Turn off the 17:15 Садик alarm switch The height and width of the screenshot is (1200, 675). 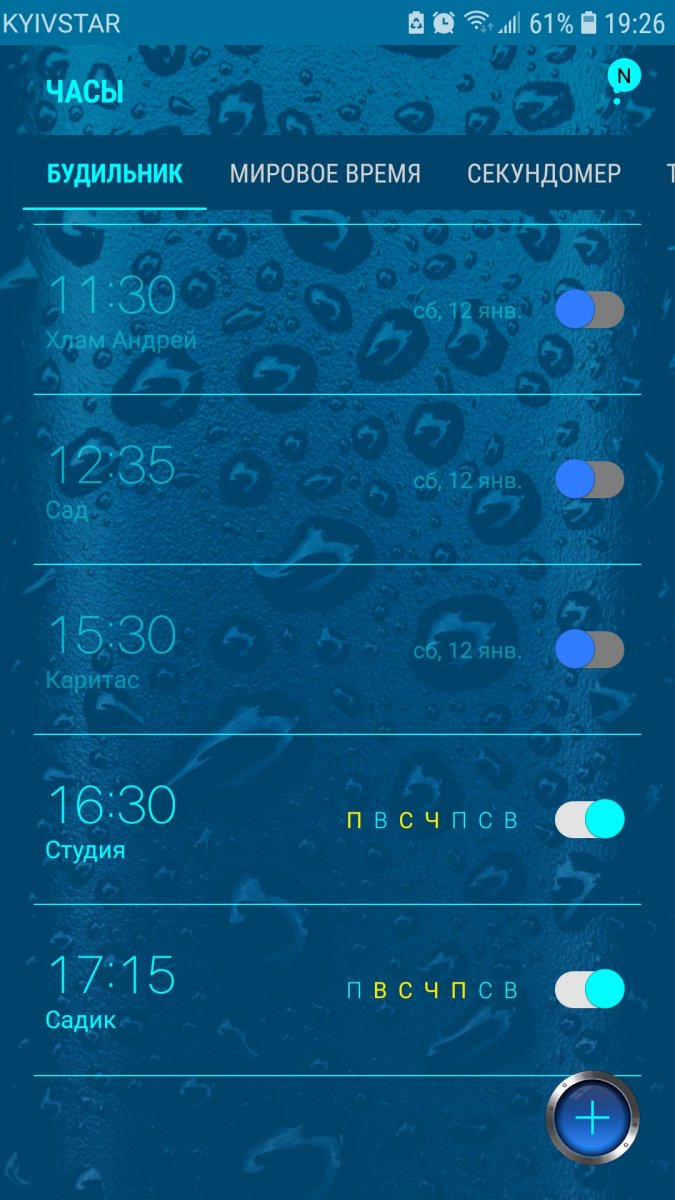point(590,990)
